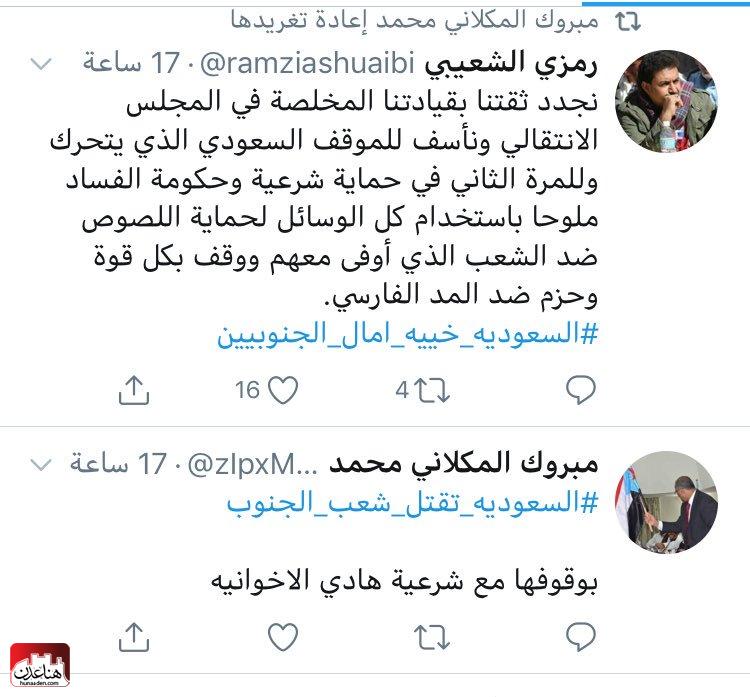Reply to مبروك المكلاني محمد's tweet
The height and width of the screenshot is (697, 750).
581,634
